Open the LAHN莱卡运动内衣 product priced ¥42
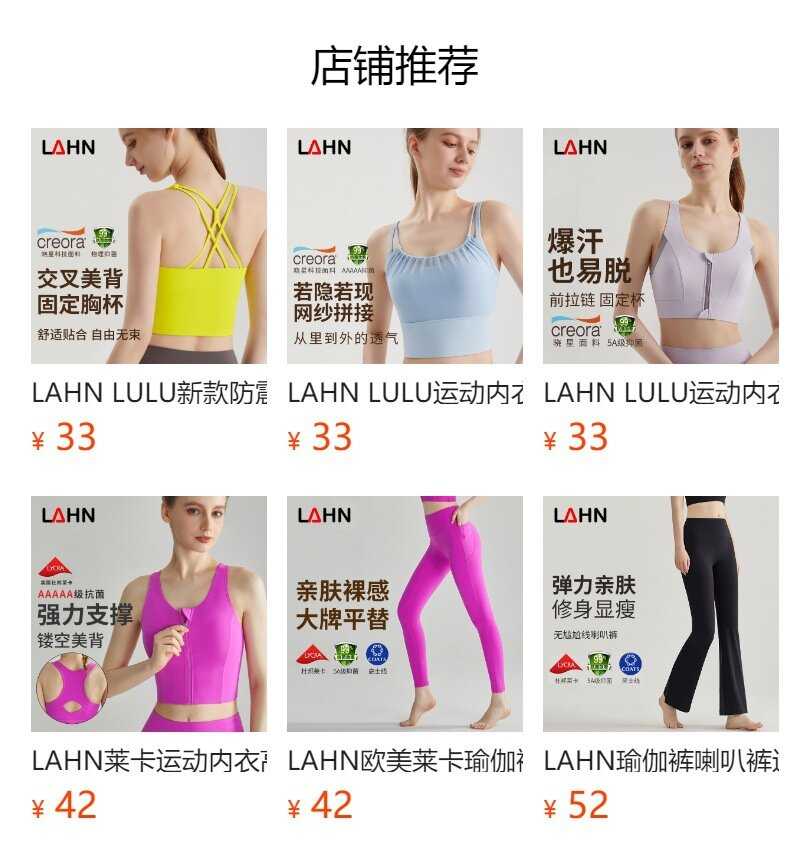The image size is (790, 864). coord(149,614)
